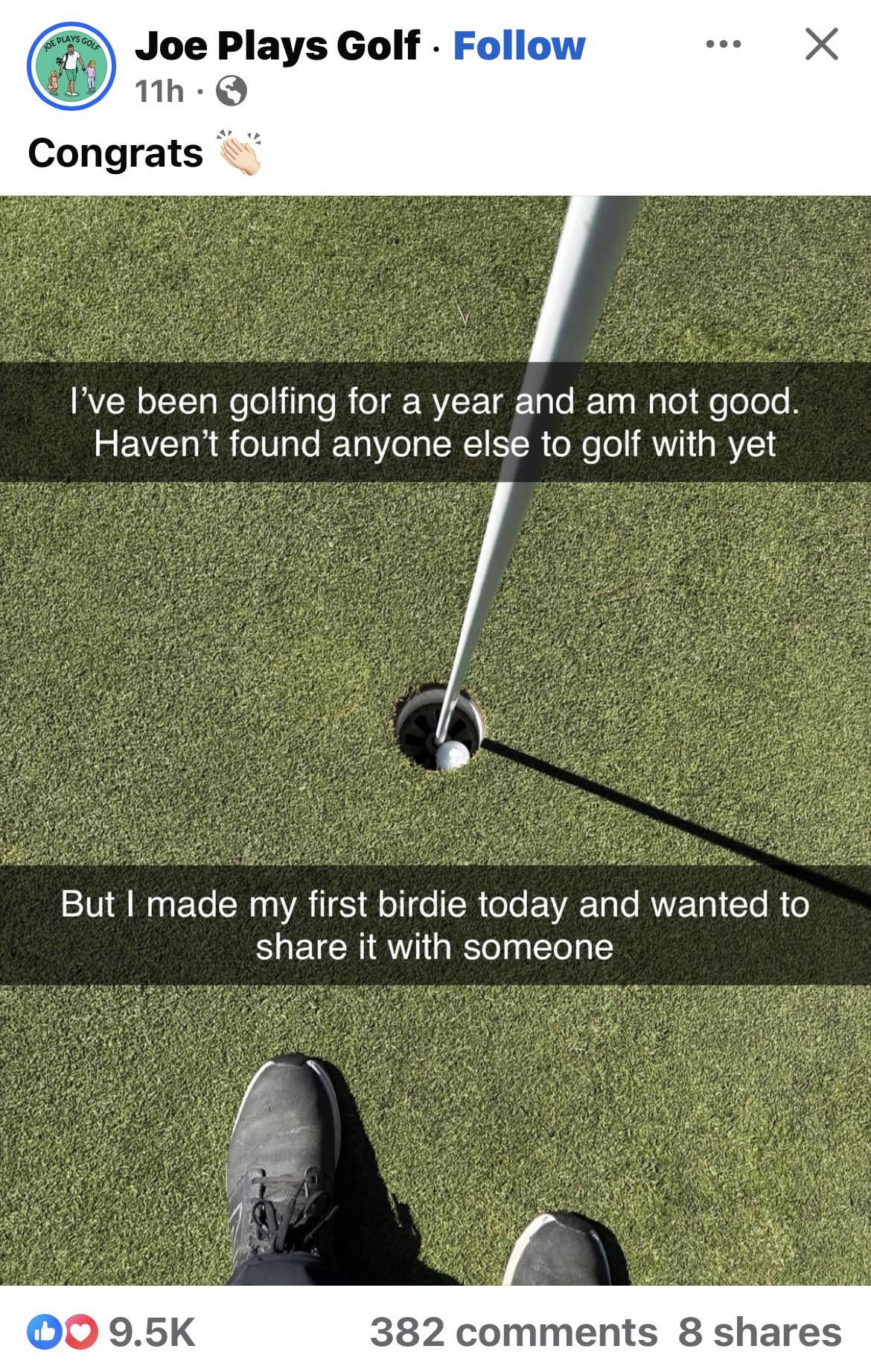Screen dimensions: 871x1372
Task: See who reacted to the post
Action: [112, 1332]
